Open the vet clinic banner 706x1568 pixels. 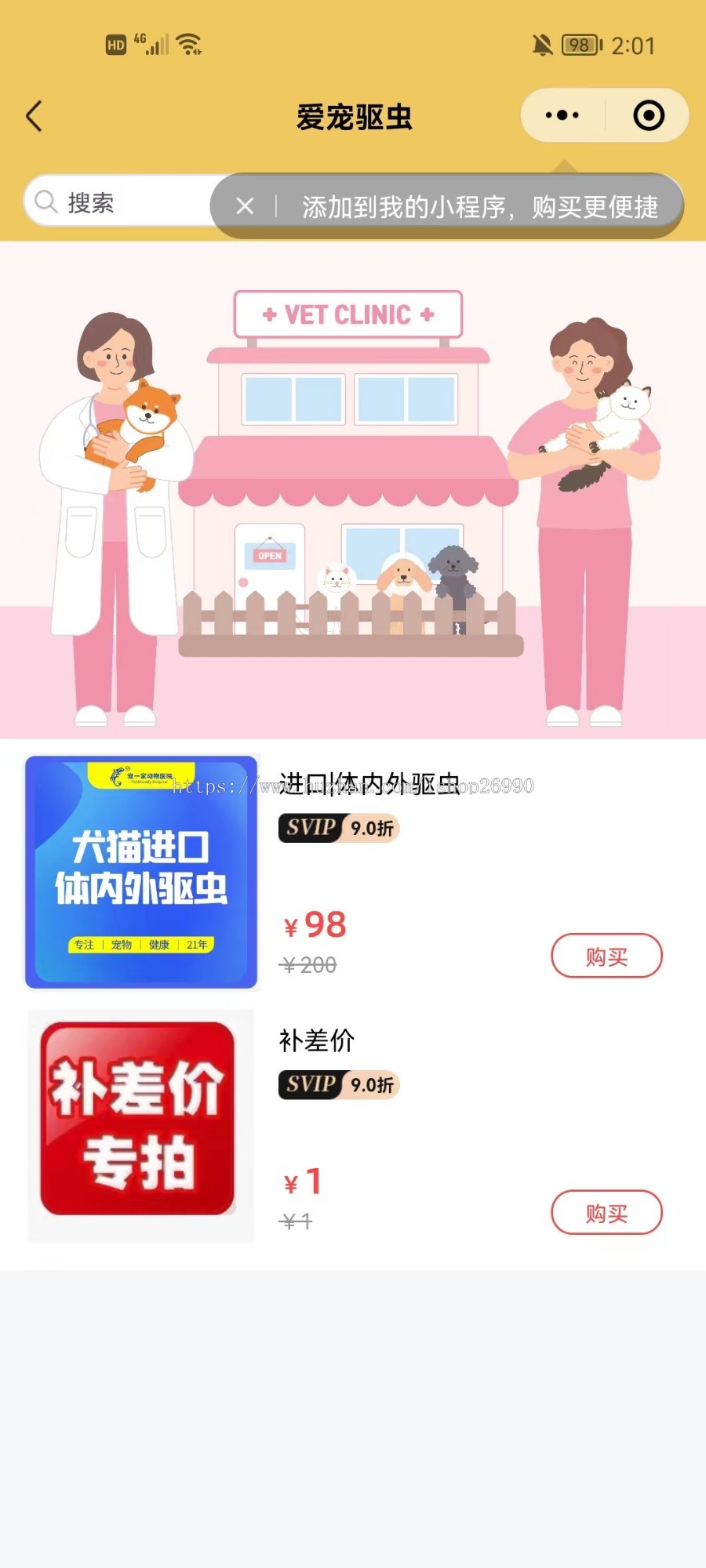[x=353, y=490]
